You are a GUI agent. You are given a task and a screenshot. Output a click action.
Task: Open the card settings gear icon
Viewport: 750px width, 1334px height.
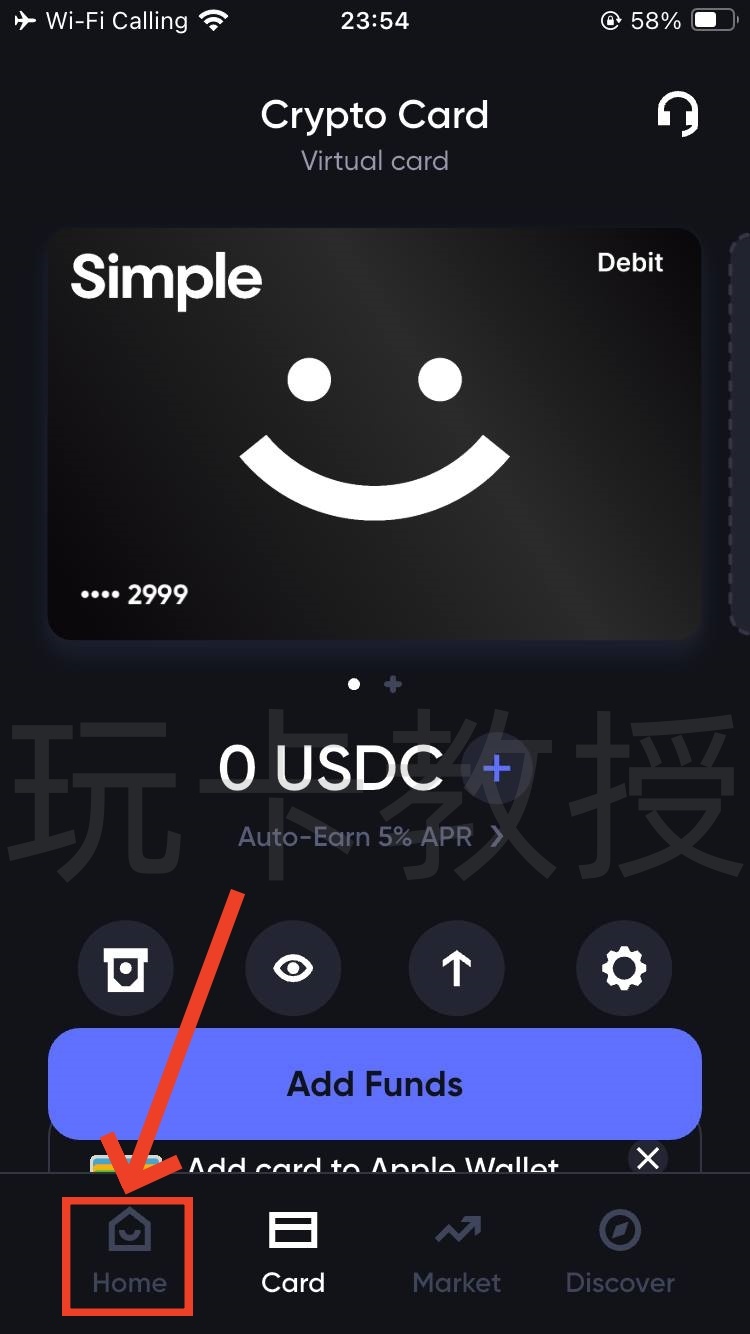click(624, 967)
